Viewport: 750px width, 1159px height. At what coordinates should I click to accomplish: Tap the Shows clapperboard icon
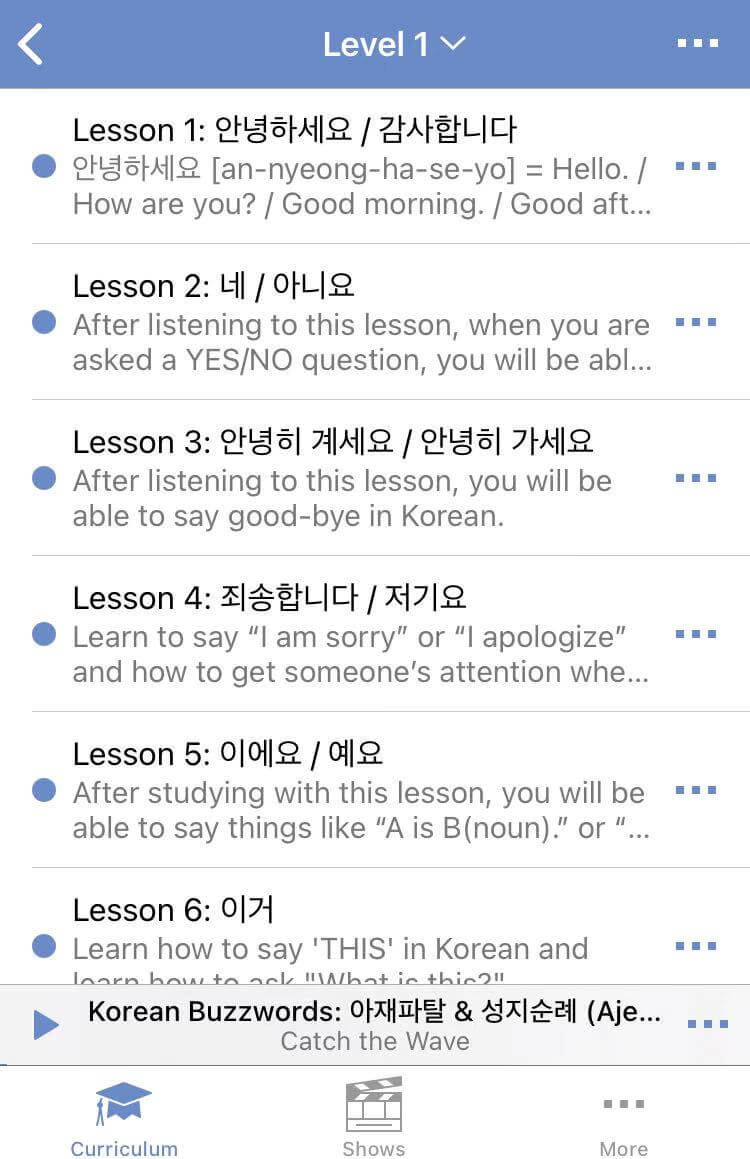pos(374,1105)
